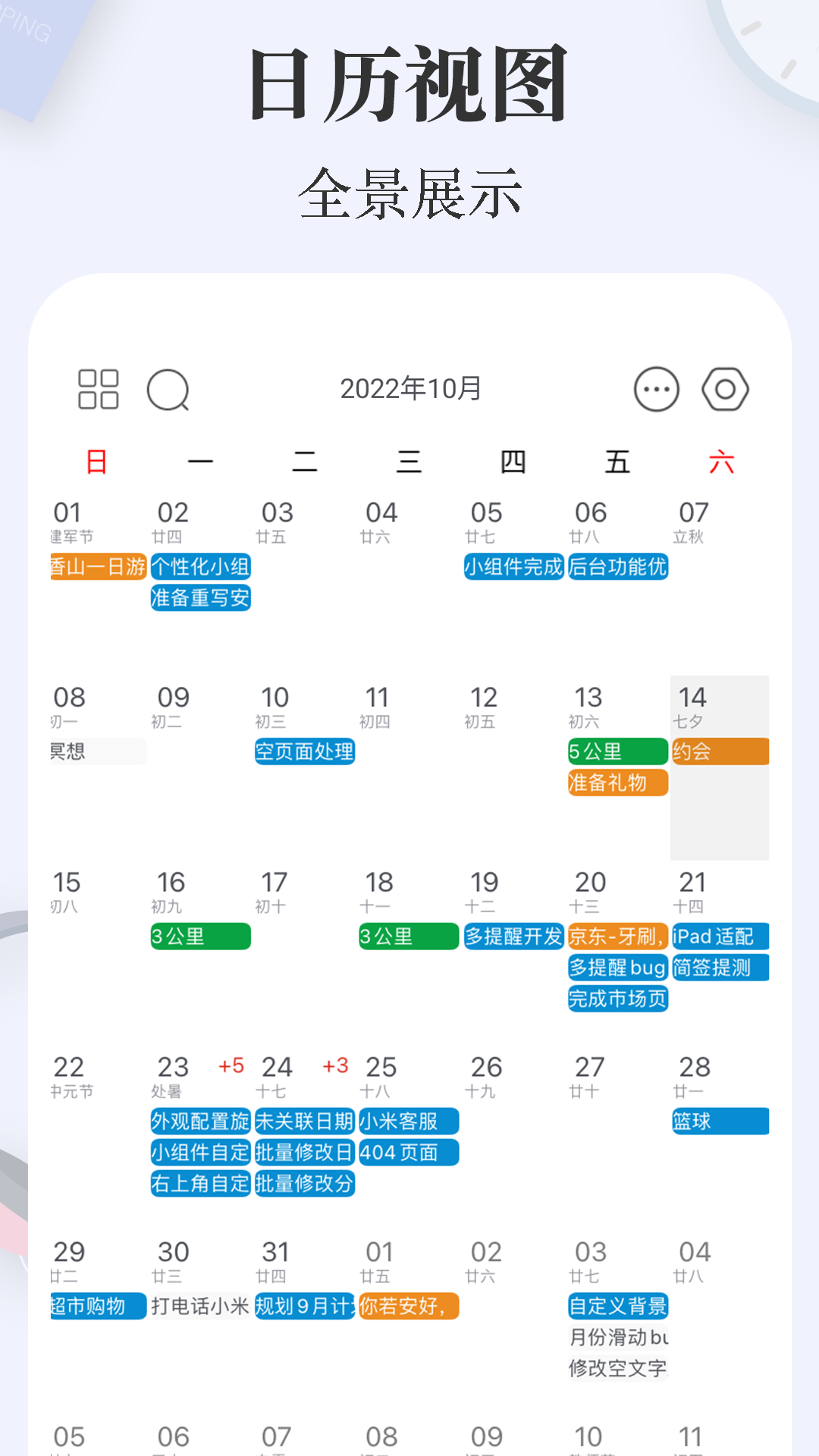
Task: Open the more options ellipsis icon
Action: [658, 388]
